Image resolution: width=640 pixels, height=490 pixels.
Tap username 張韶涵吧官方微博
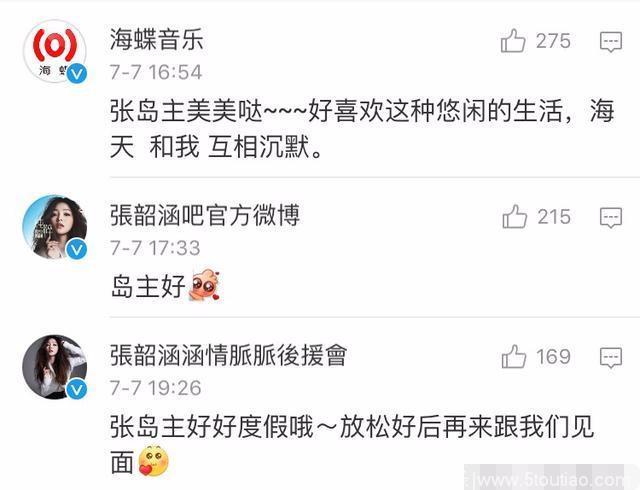(204, 215)
